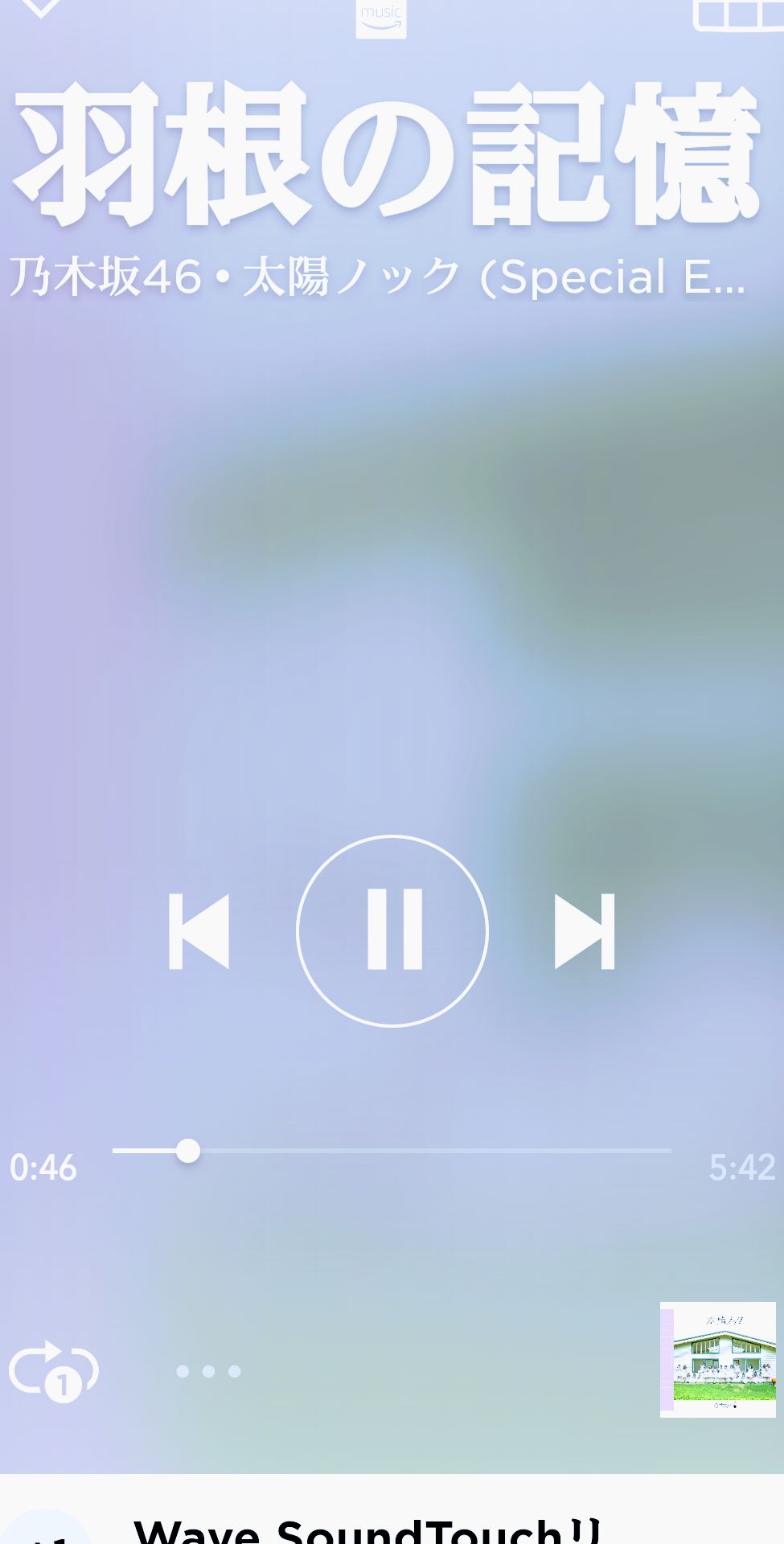Open the album artwork thumbnail
Viewport: 784px width, 1544px height.
717,1360
